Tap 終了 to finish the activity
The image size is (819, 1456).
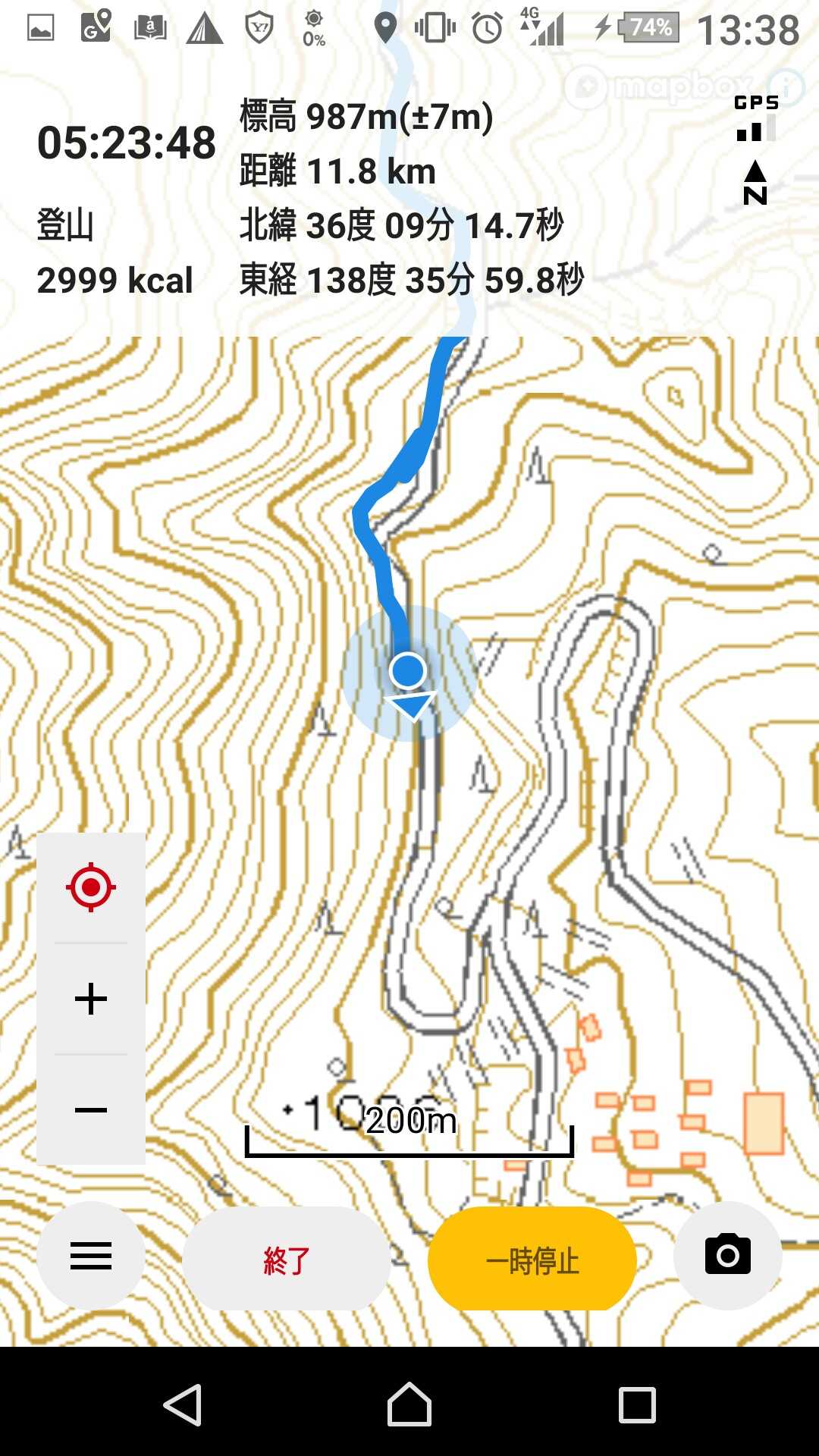pos(286,1259)
